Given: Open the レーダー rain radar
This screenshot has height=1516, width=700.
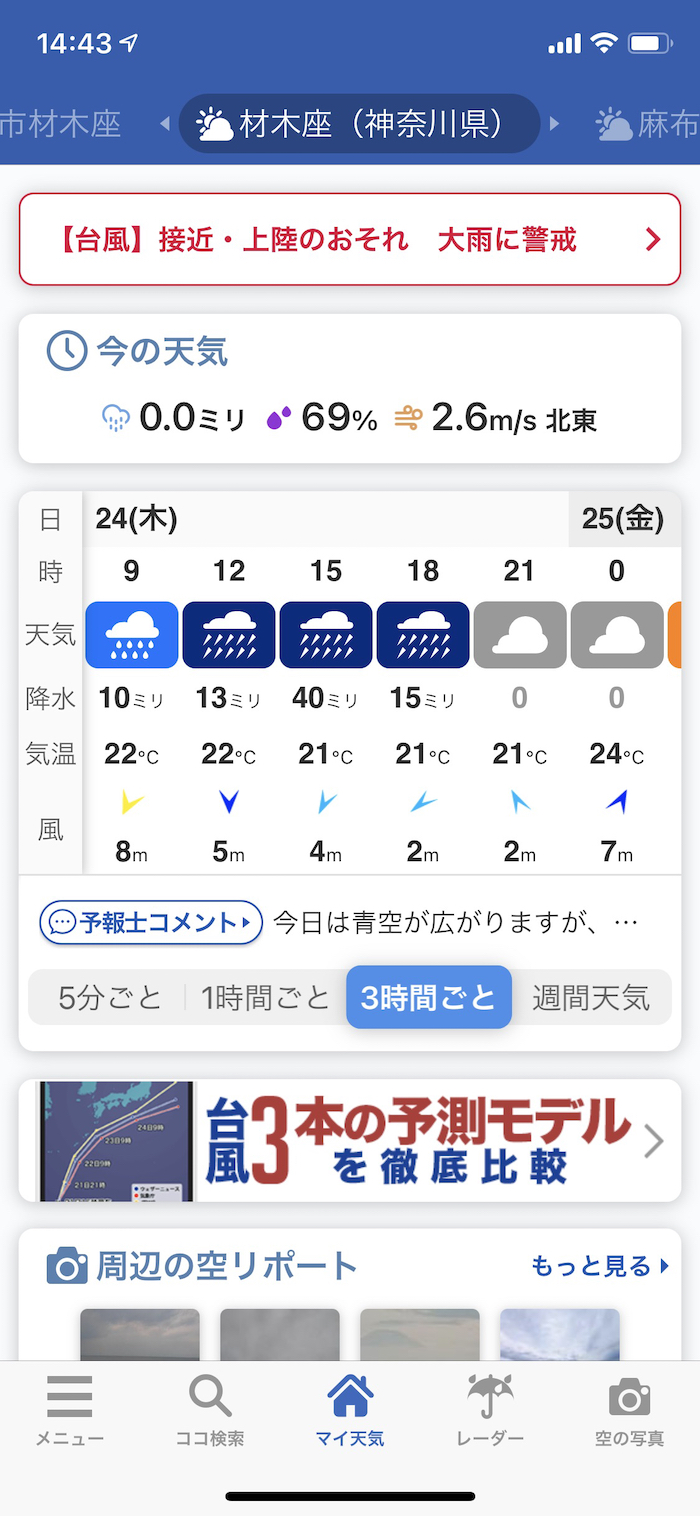Looking at the screenshot, I should (x=490, y=1411).
